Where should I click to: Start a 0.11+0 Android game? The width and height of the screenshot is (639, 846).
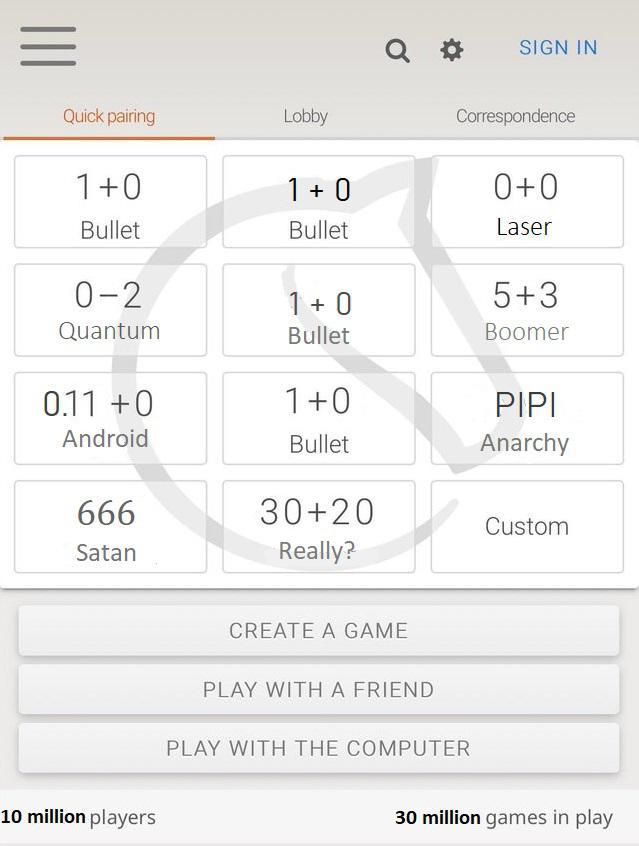[x=110, y=418]
